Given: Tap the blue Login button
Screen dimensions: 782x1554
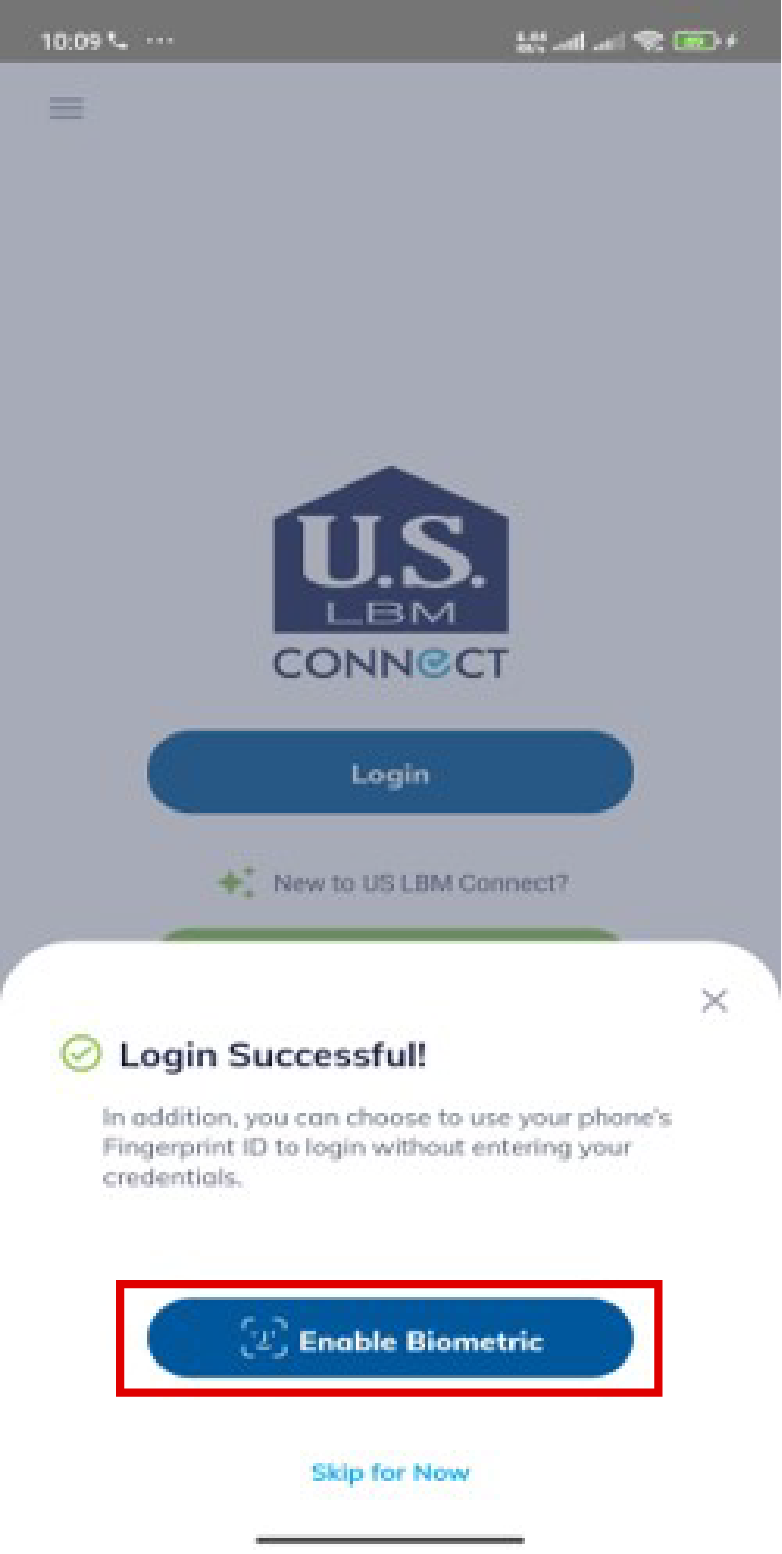Looking at the screenshot, I should pyautogui.click(x=390, y=773).
